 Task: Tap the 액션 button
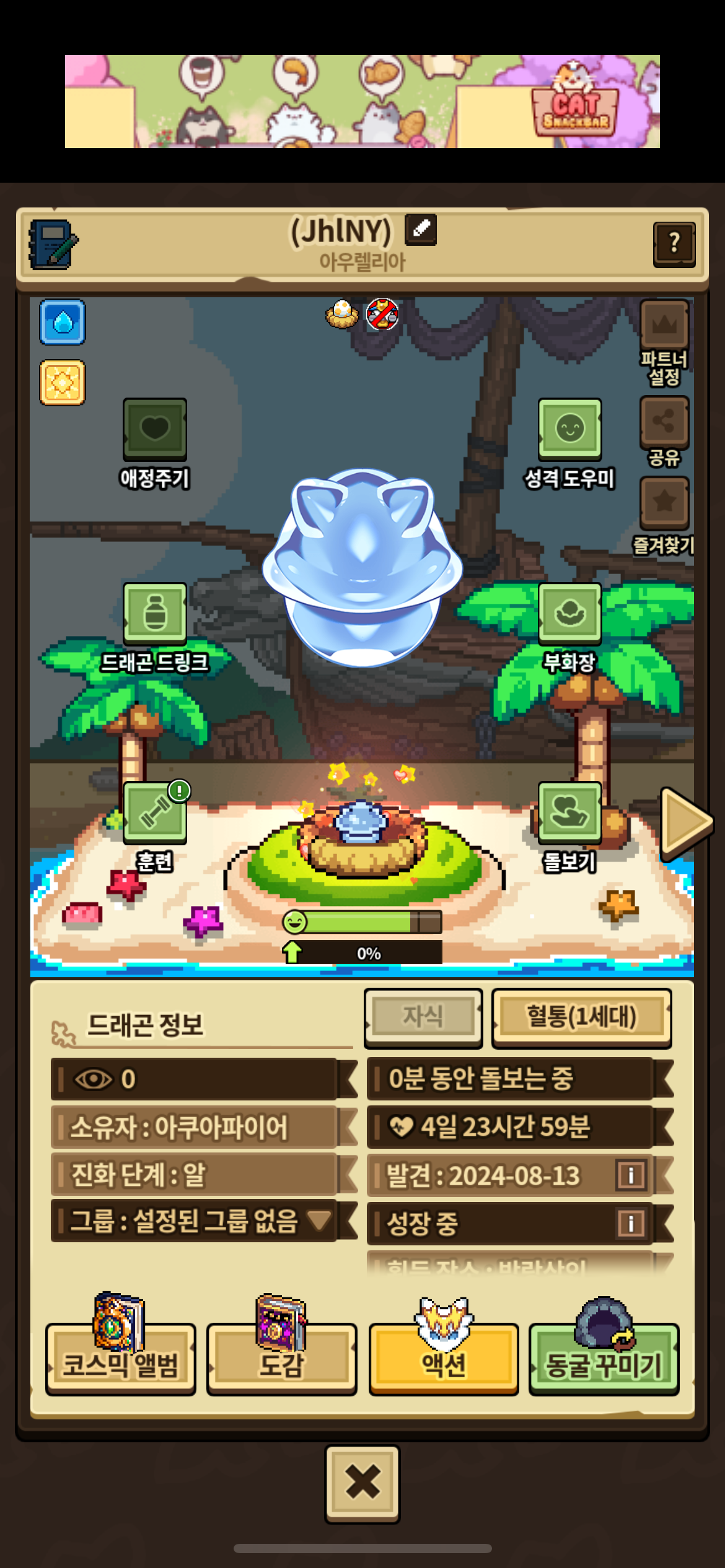pos(444,1360)
